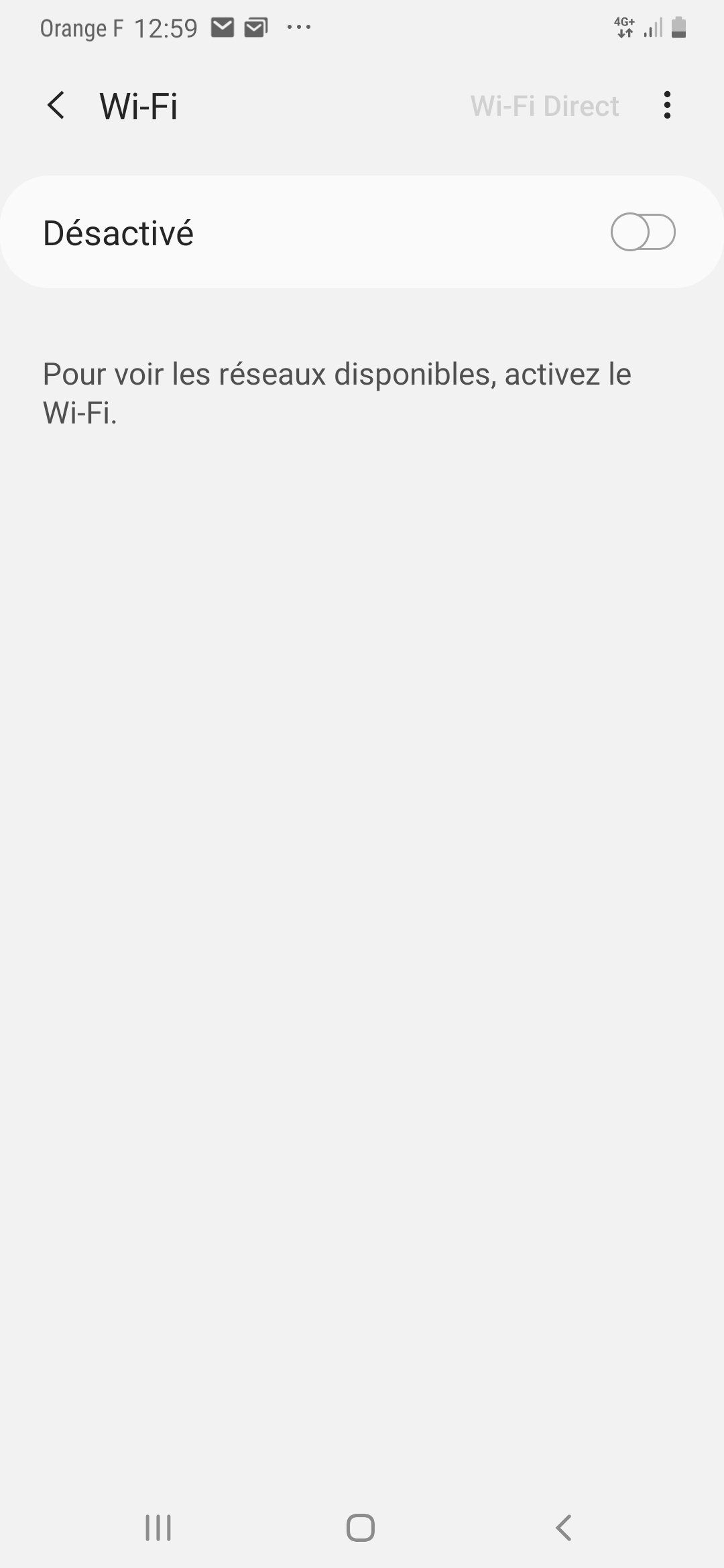Open recent apps from navigation bar
Screen dimensions: 724x1568
tap(158, 1528)
